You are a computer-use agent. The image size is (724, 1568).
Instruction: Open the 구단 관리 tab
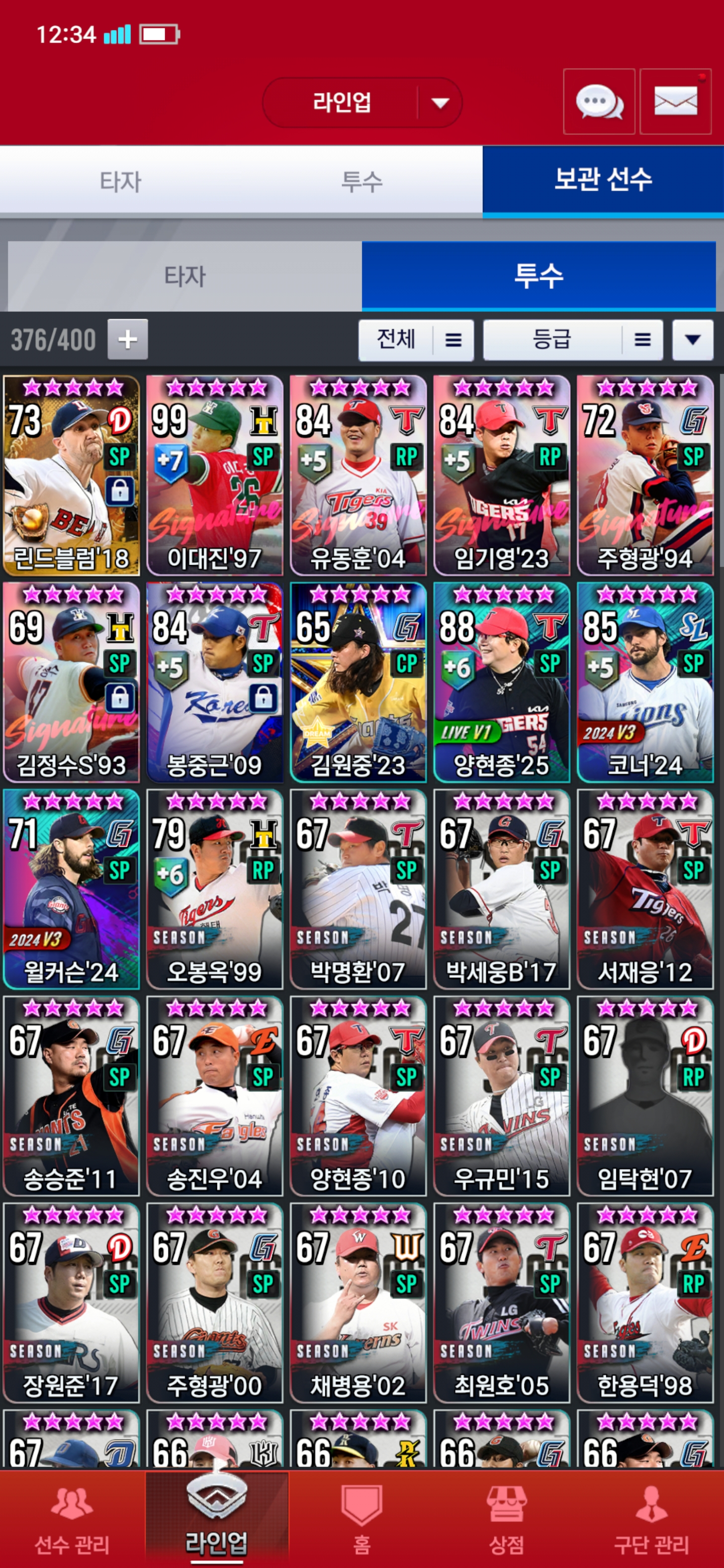coord(652,1519)
